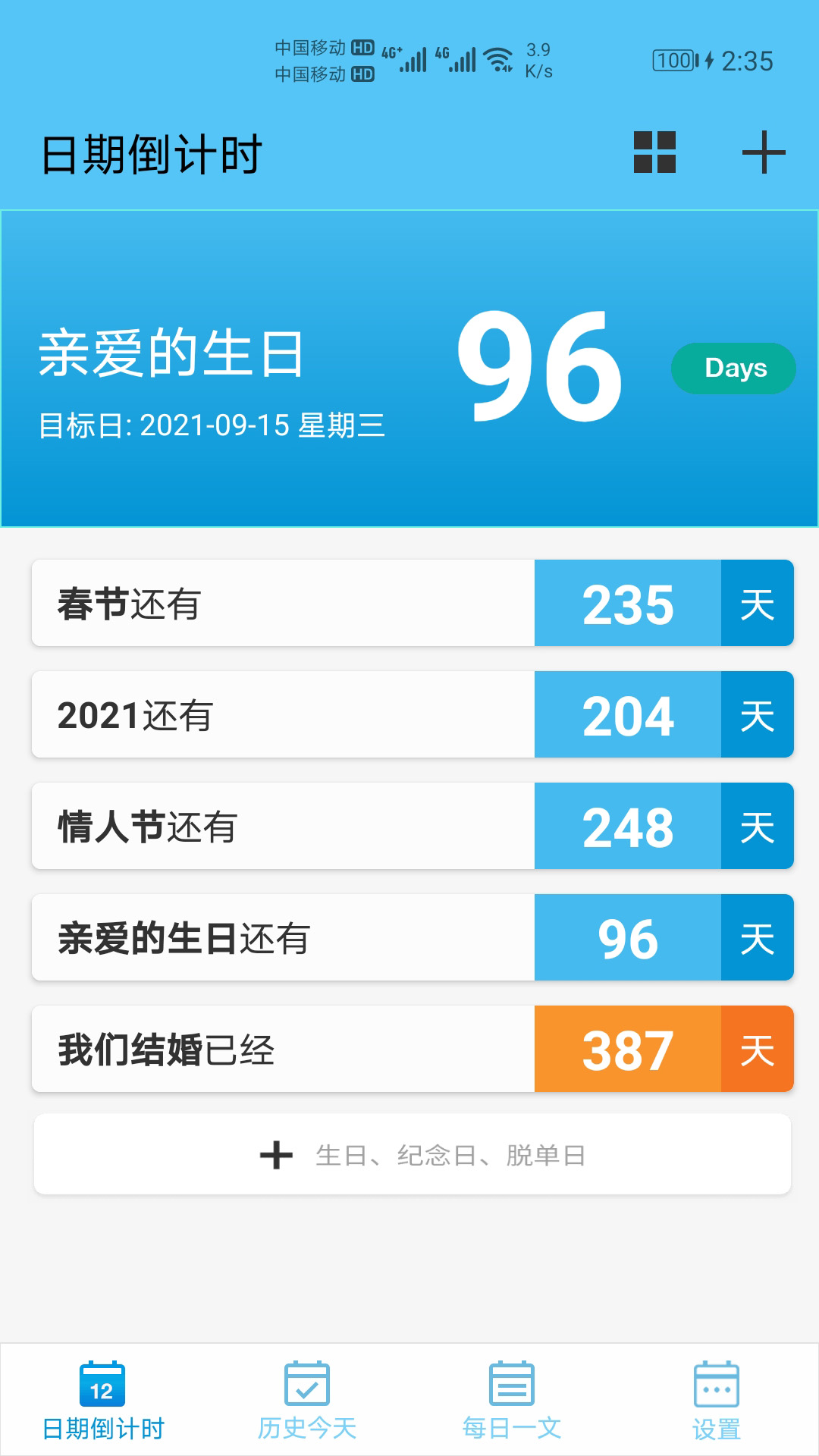Tap the Wi-Fi icon in status bar
The image size is (819, 1456).
pyautogui.click(x=497, y=57)
